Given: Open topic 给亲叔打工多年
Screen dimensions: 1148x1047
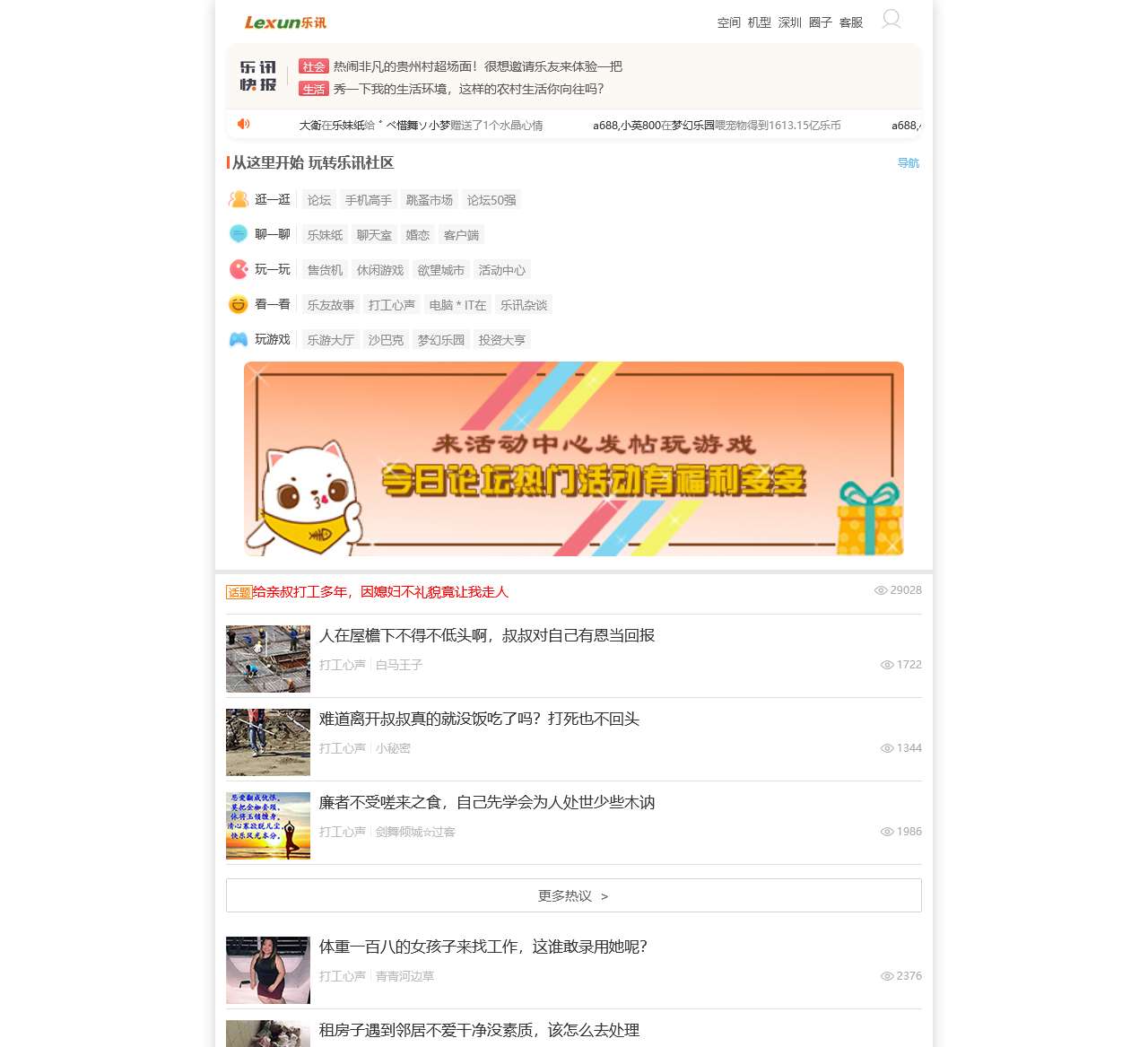Looking at the screenshot, I should point(380,592).
